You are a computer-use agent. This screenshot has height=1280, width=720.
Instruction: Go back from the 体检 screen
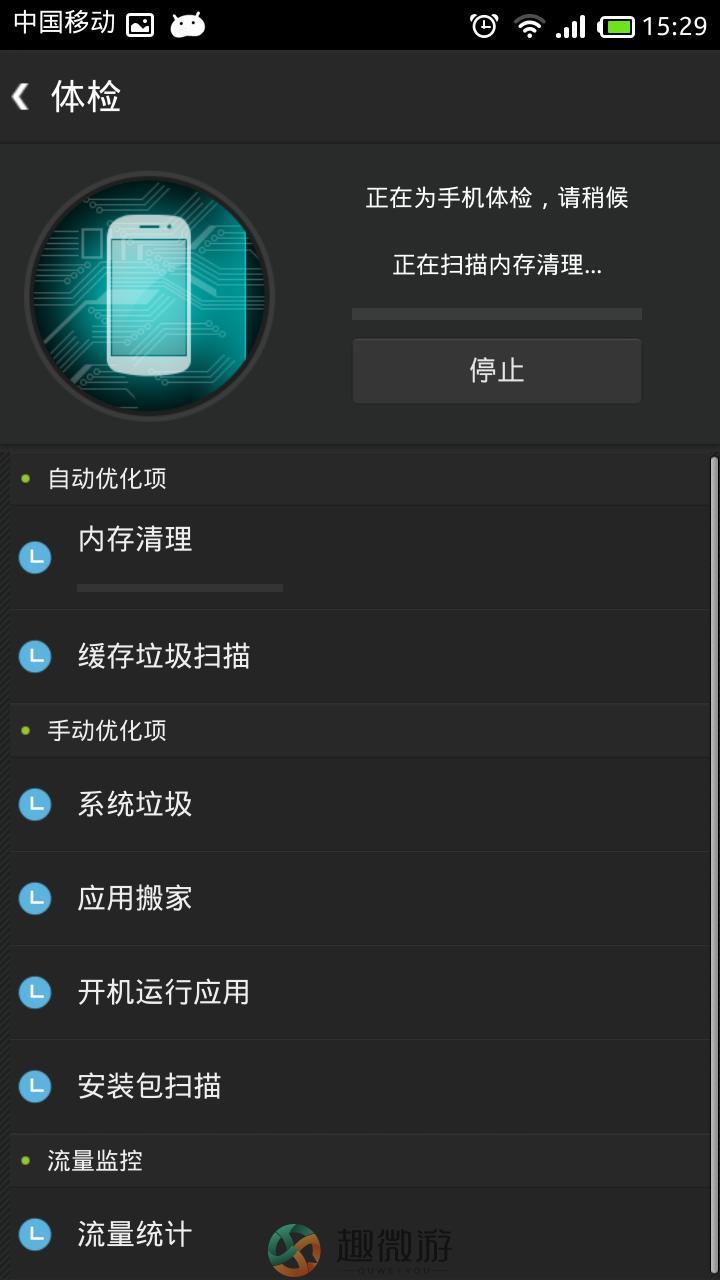click(22, 97)
